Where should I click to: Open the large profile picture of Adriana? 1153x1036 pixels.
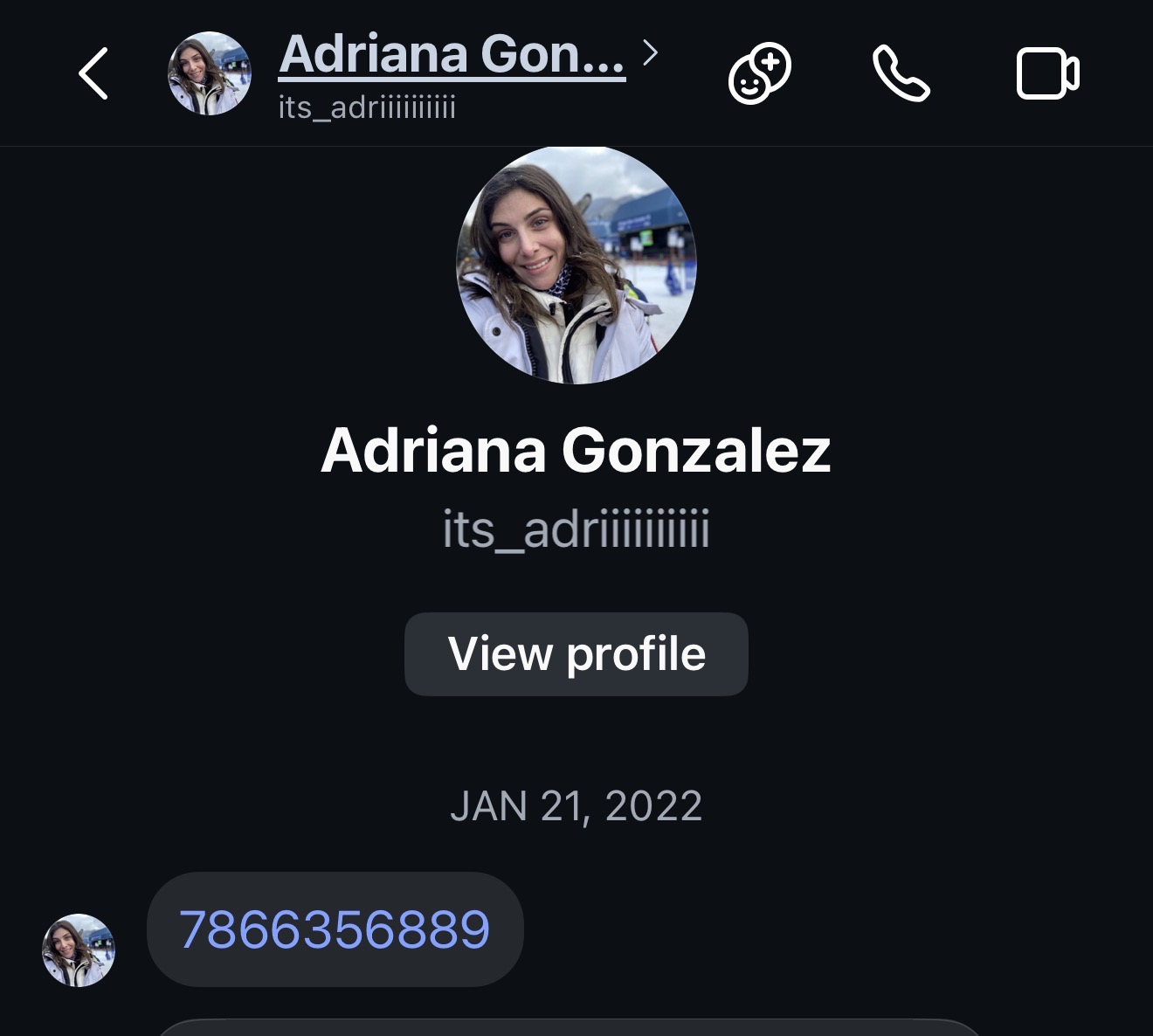(576, 265)
